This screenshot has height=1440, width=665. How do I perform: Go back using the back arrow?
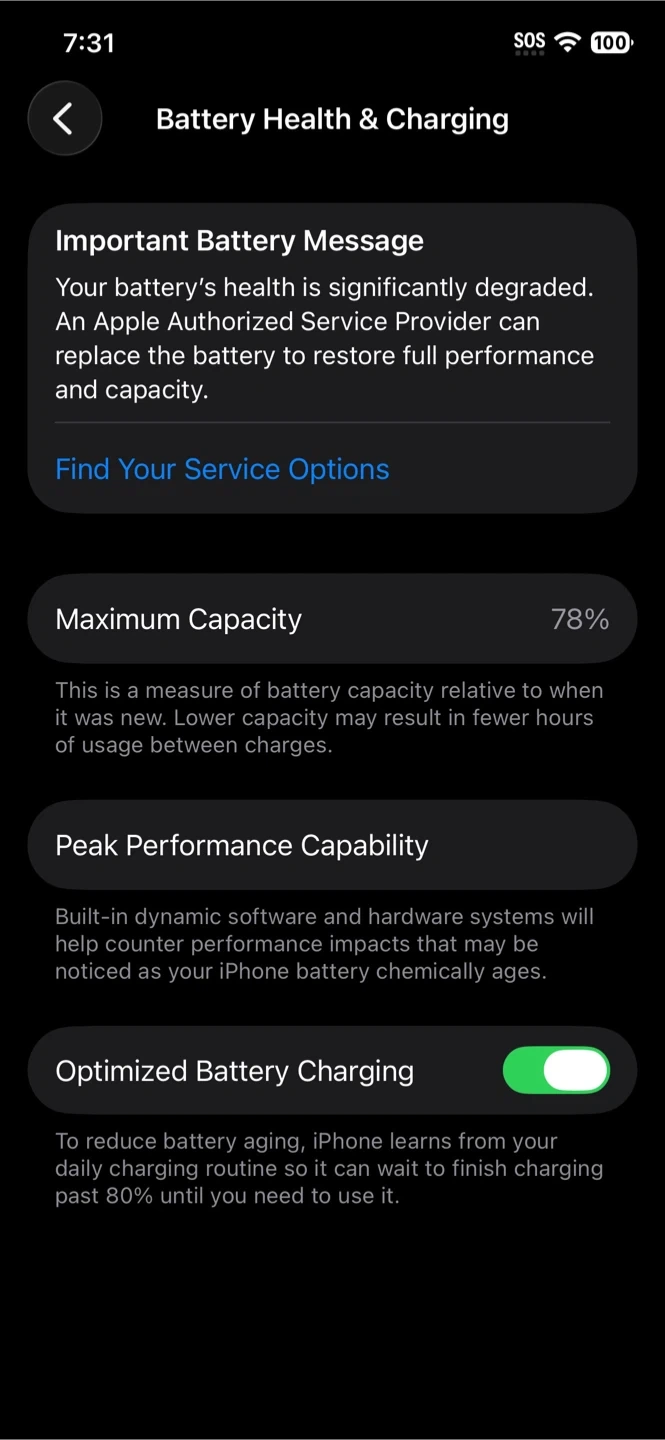click(x=64, y=119)
